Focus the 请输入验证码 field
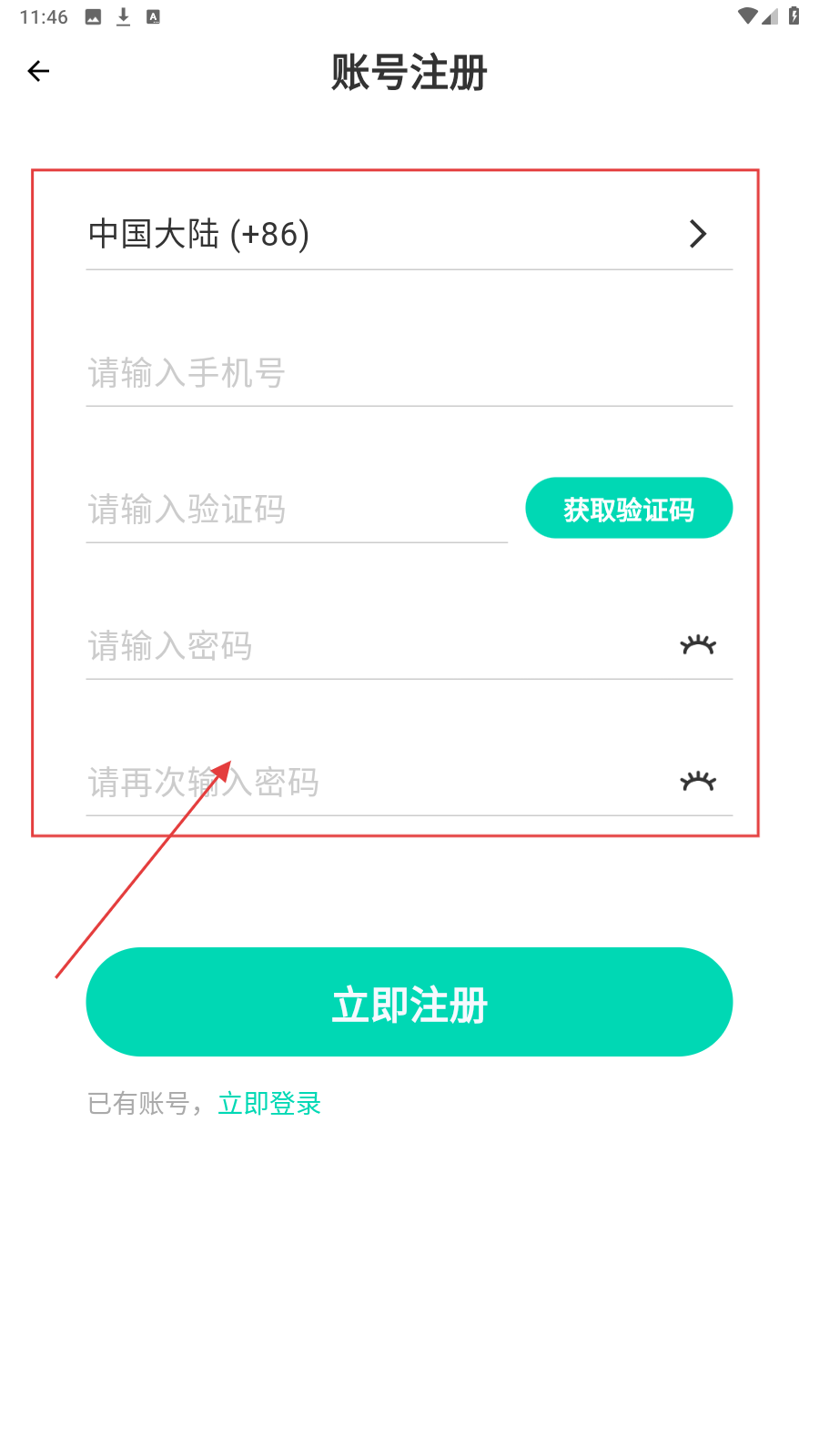The height and width of the screenshot is (1456, 819). point(296,510)
